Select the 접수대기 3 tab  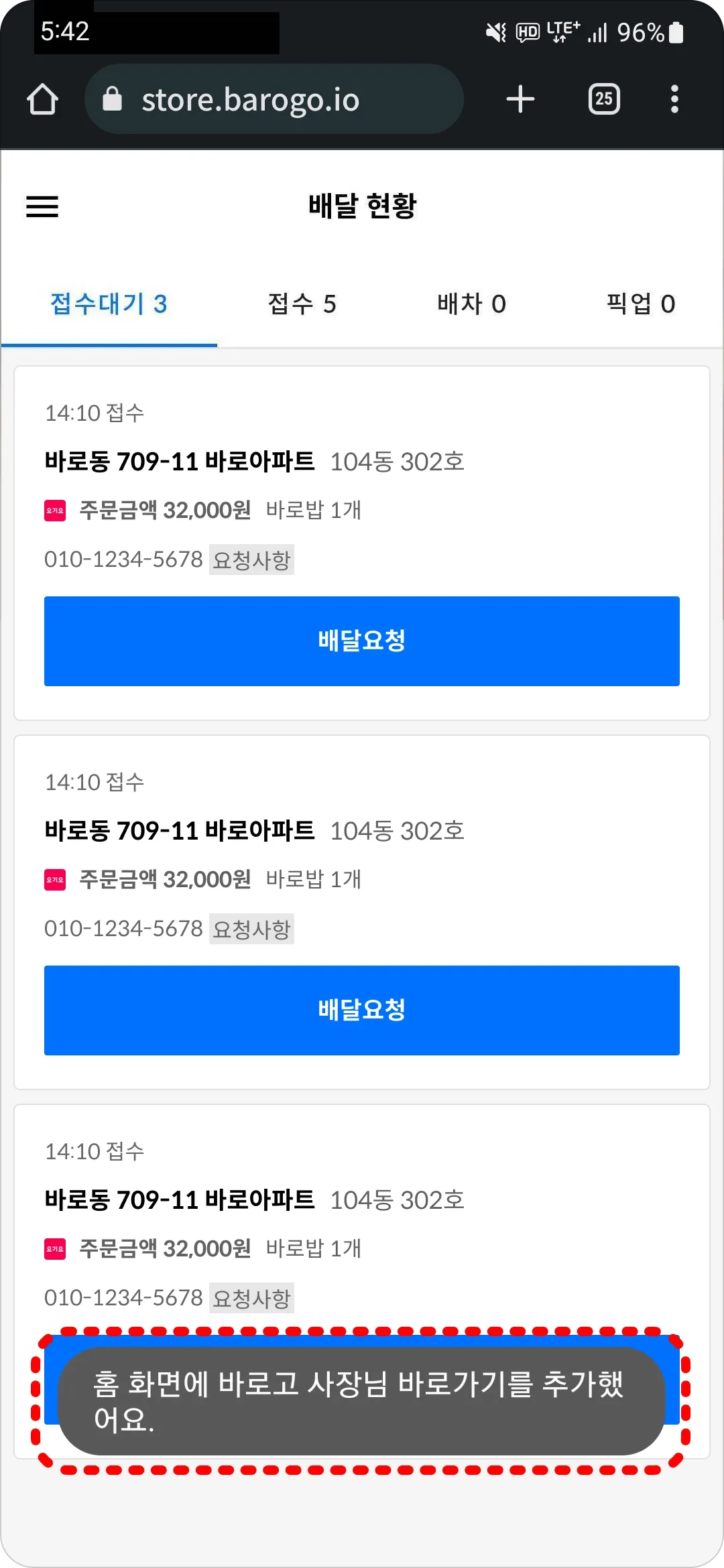click(x=109, y=304)
